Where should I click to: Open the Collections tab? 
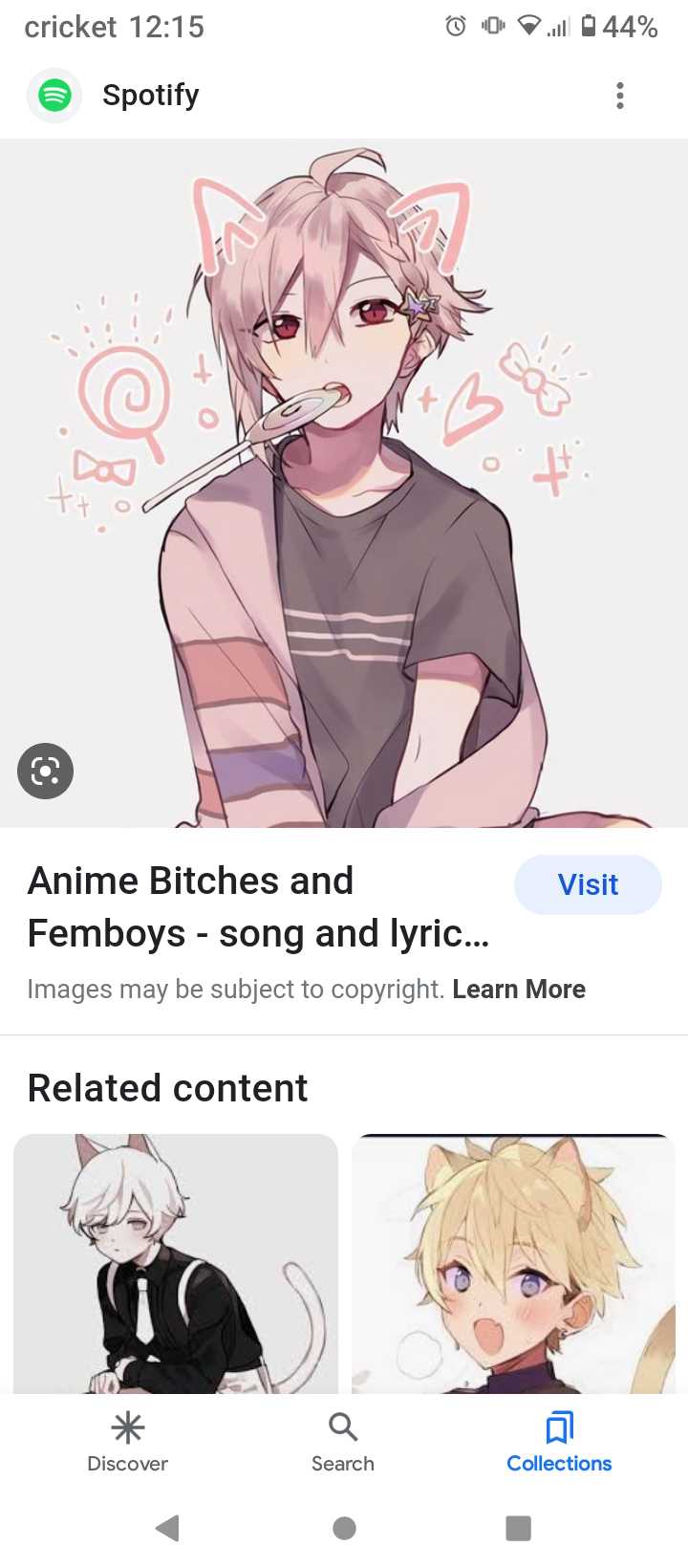tap(559, 1442)
